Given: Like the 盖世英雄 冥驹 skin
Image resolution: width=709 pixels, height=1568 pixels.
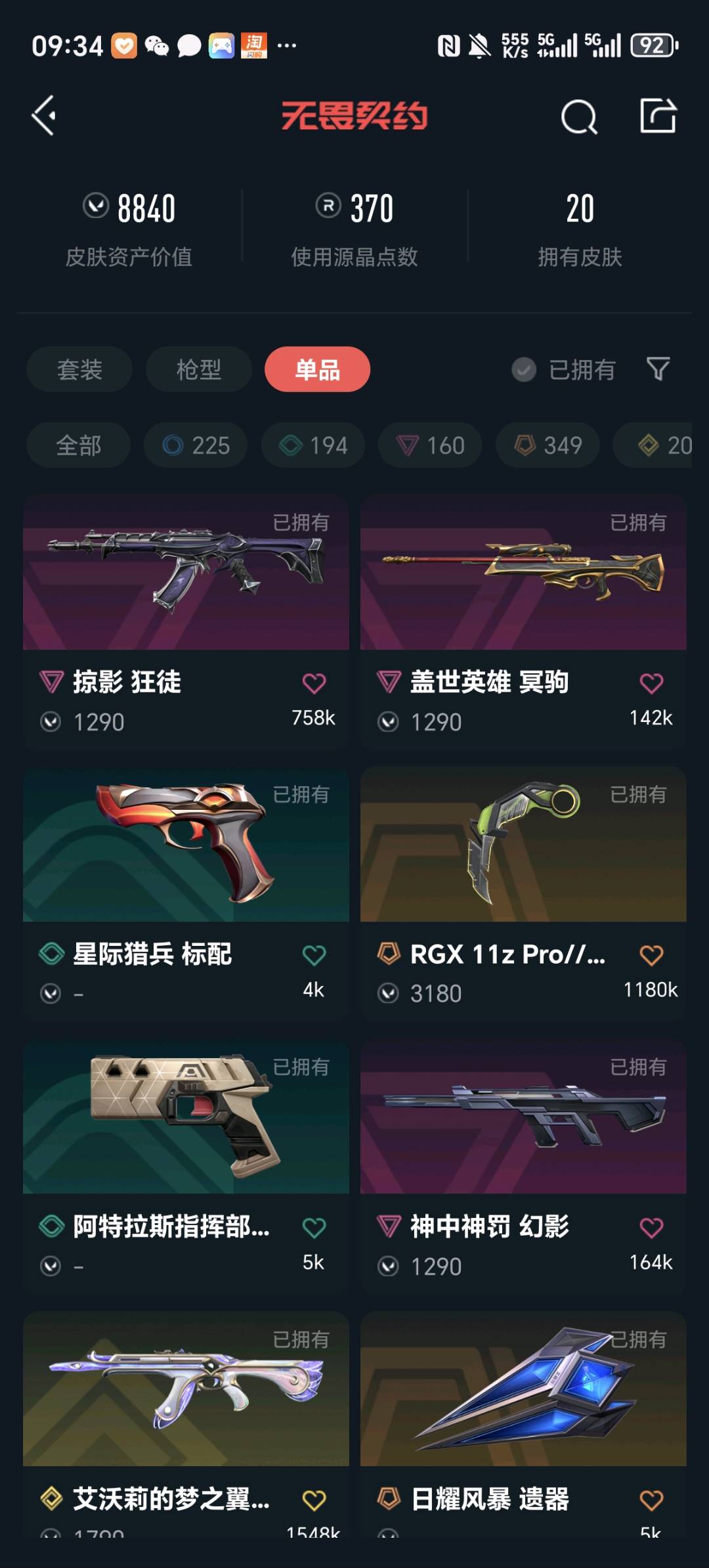Looking at the screenshot, I should 651,684.
